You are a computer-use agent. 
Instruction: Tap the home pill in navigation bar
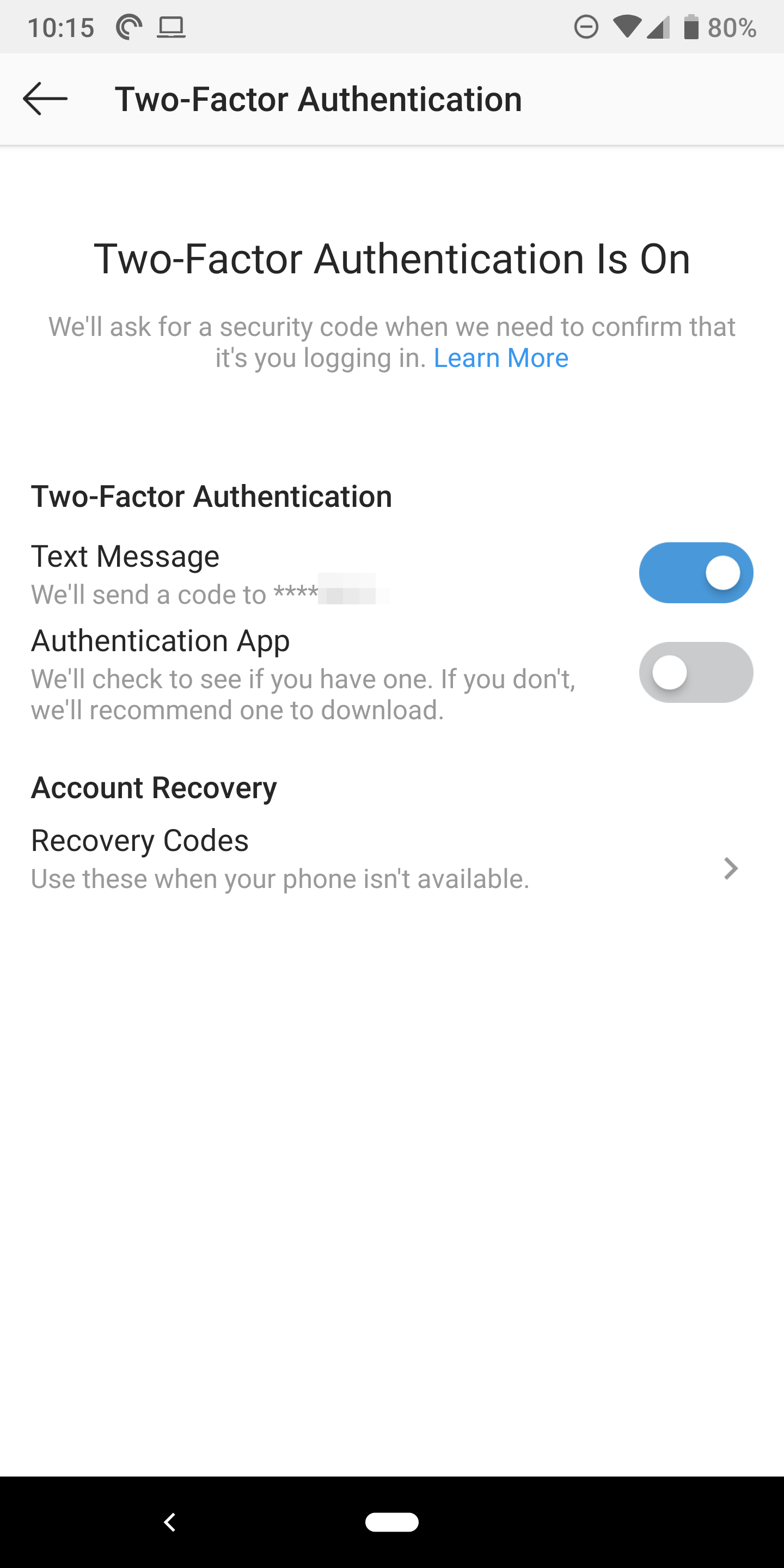point(391,1522)
